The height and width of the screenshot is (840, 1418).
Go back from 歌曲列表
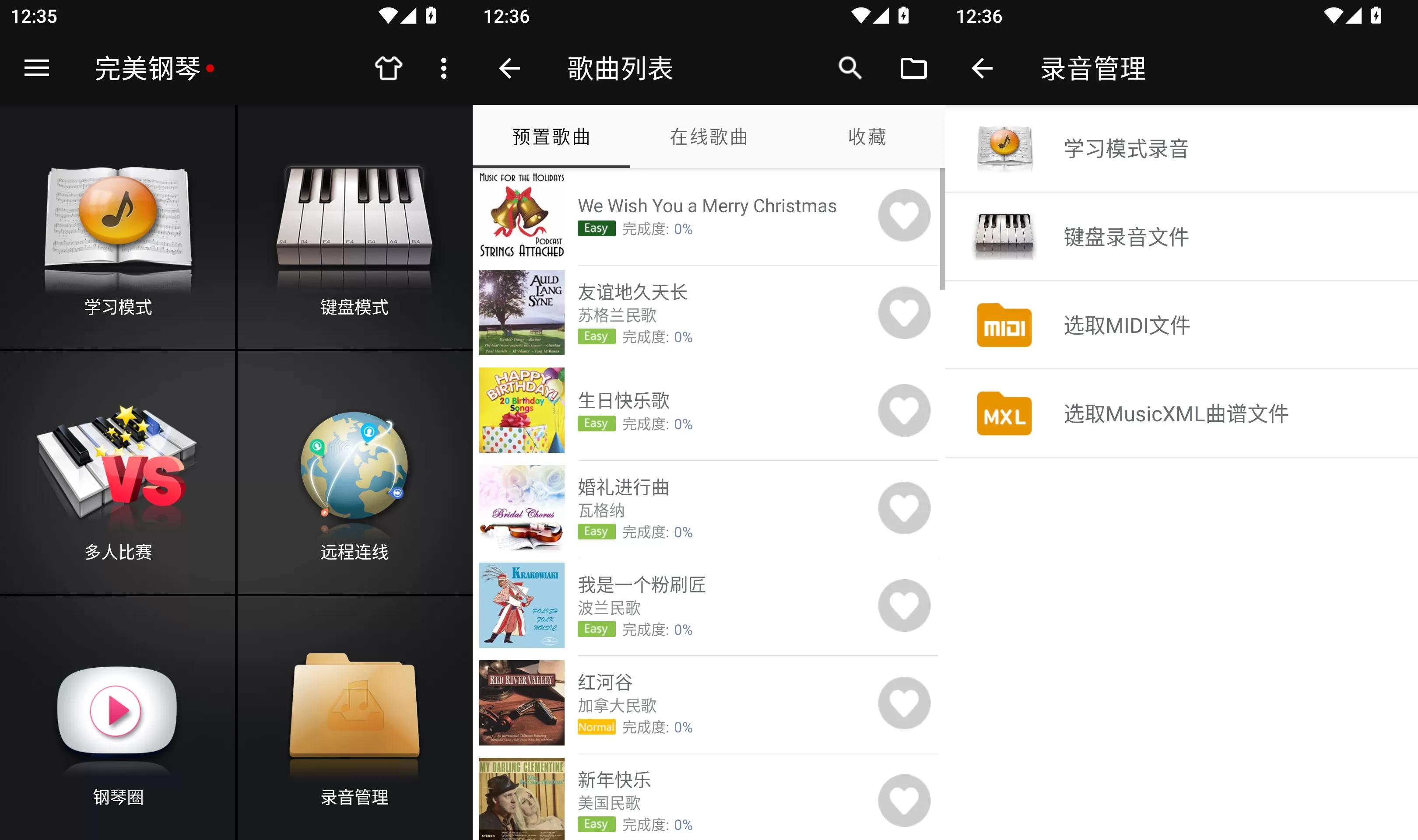509,69
